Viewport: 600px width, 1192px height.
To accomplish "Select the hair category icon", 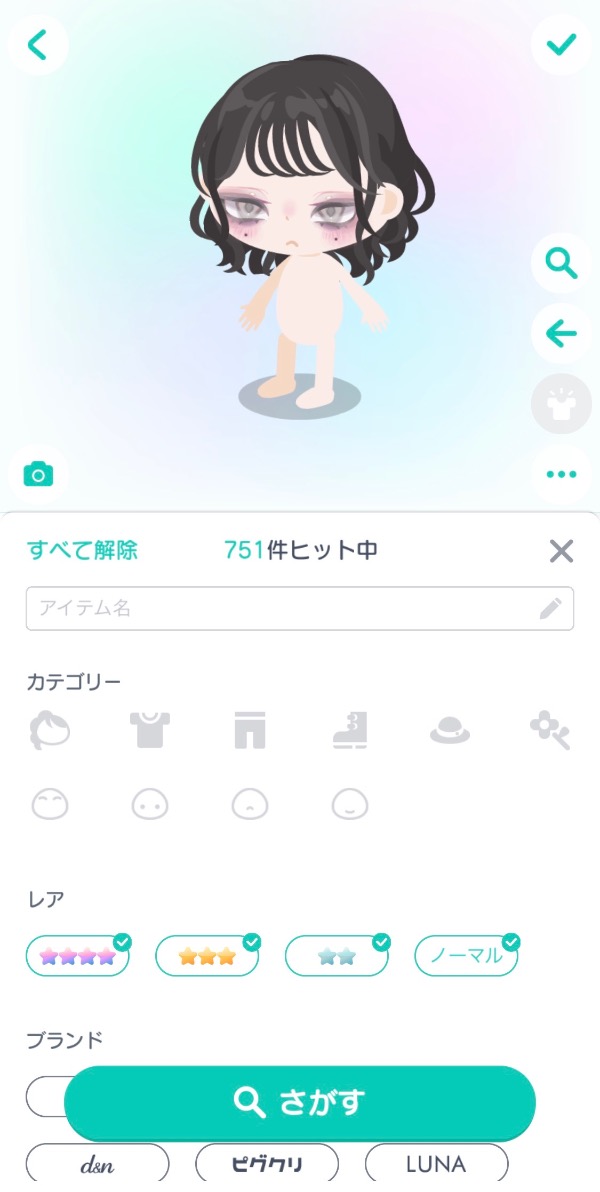I will (50, 731).
